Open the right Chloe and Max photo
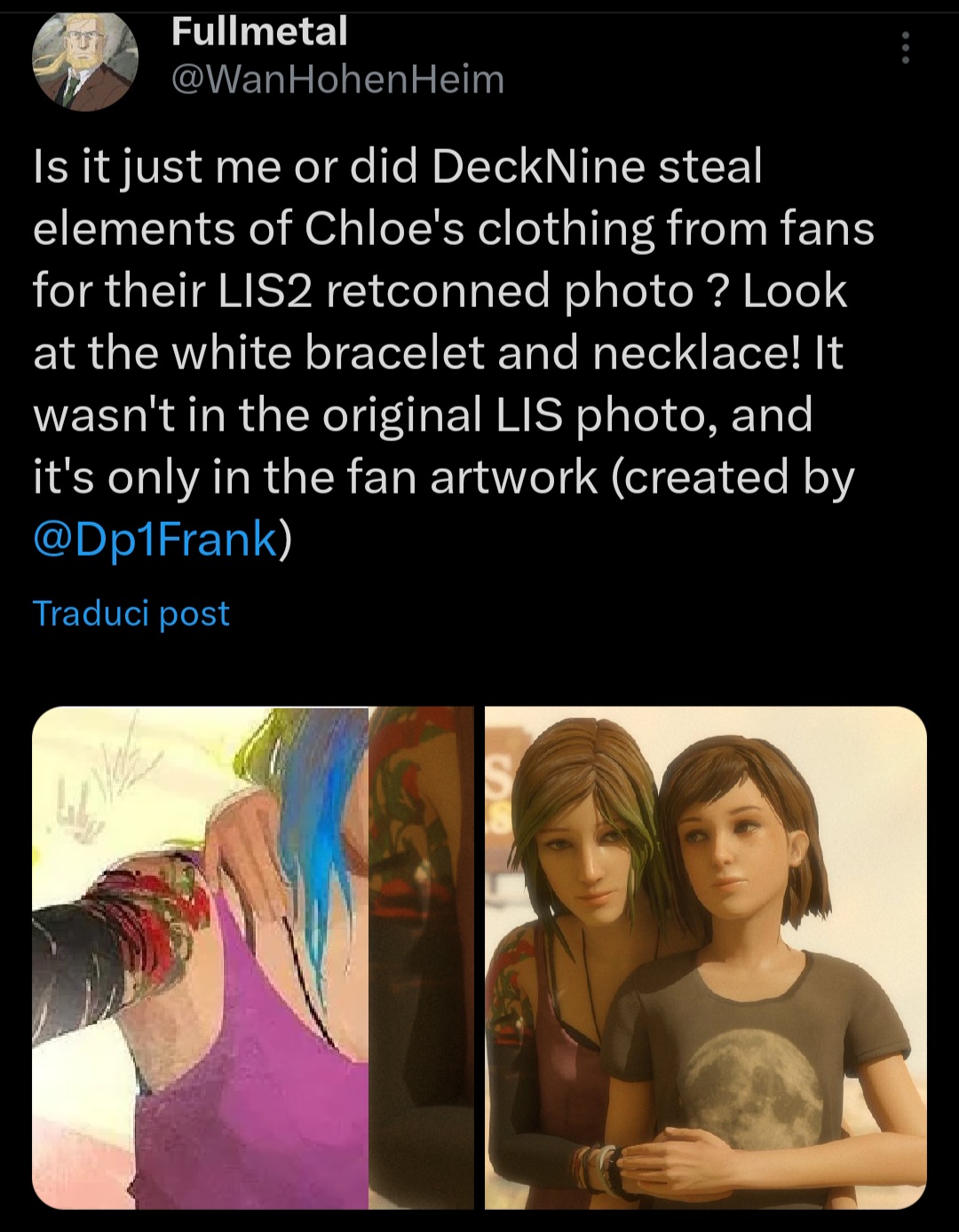Image resolution: width=959 pixels, height=1232 pixels. [705, 958]
